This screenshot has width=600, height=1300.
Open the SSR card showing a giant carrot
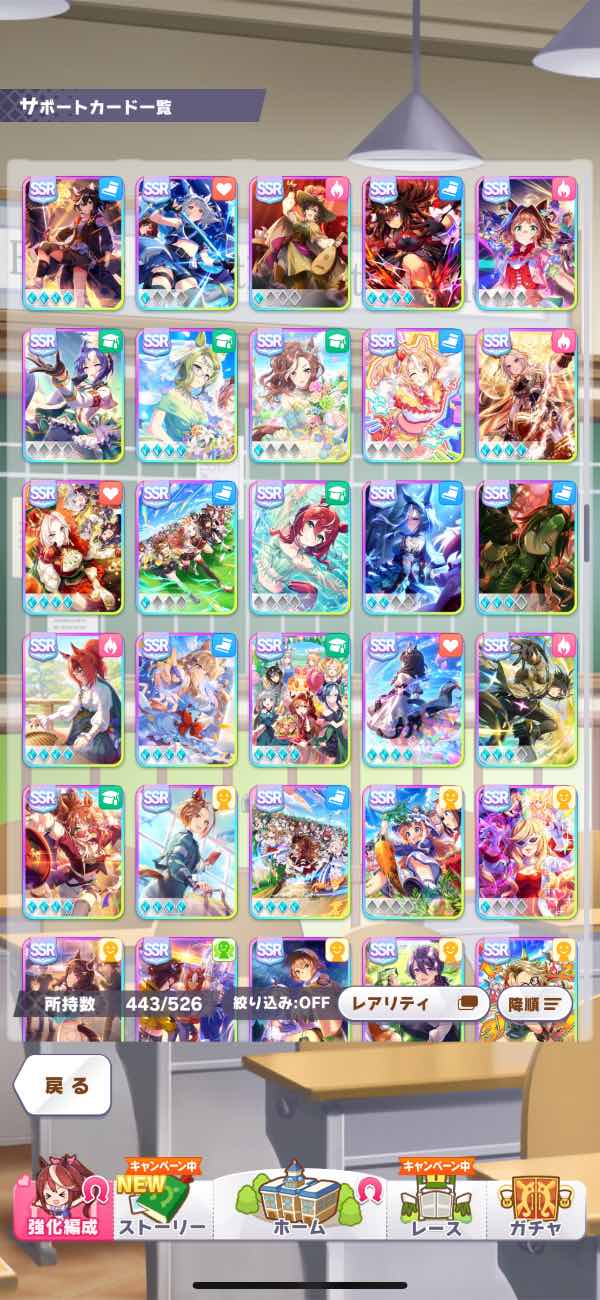(x=413, y=852)
